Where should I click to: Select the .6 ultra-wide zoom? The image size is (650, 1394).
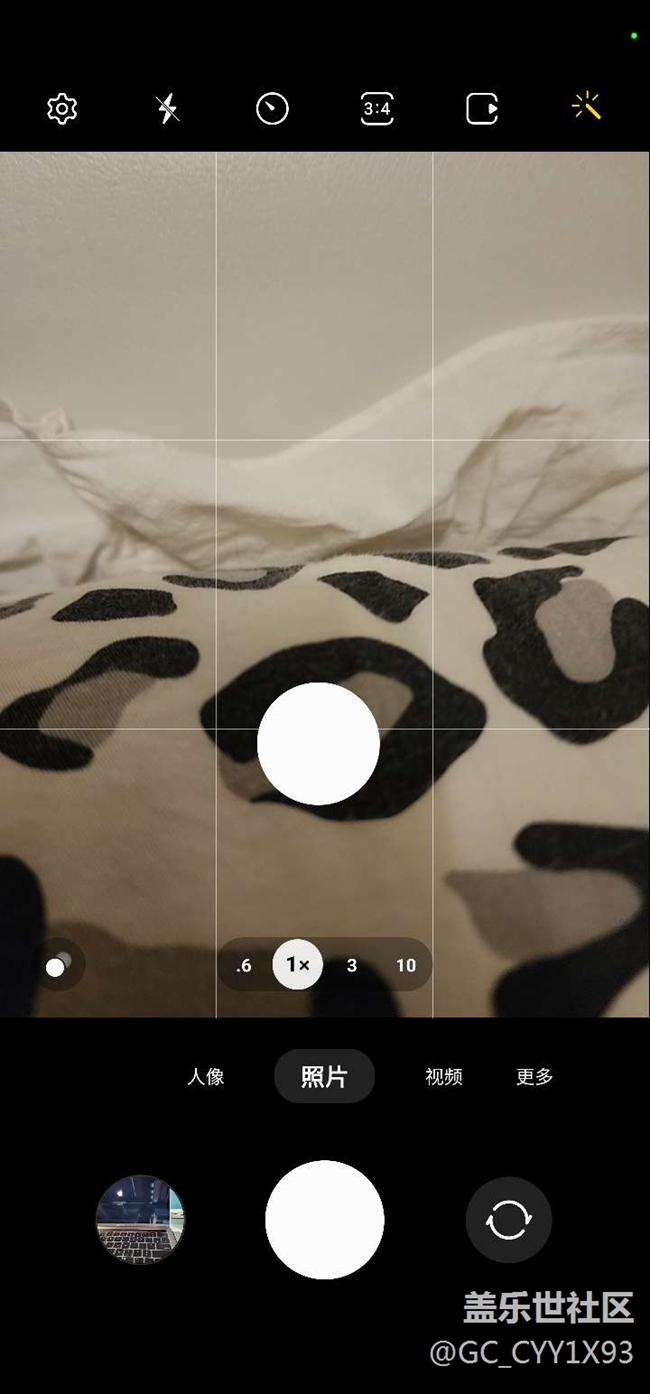[243, 965]
